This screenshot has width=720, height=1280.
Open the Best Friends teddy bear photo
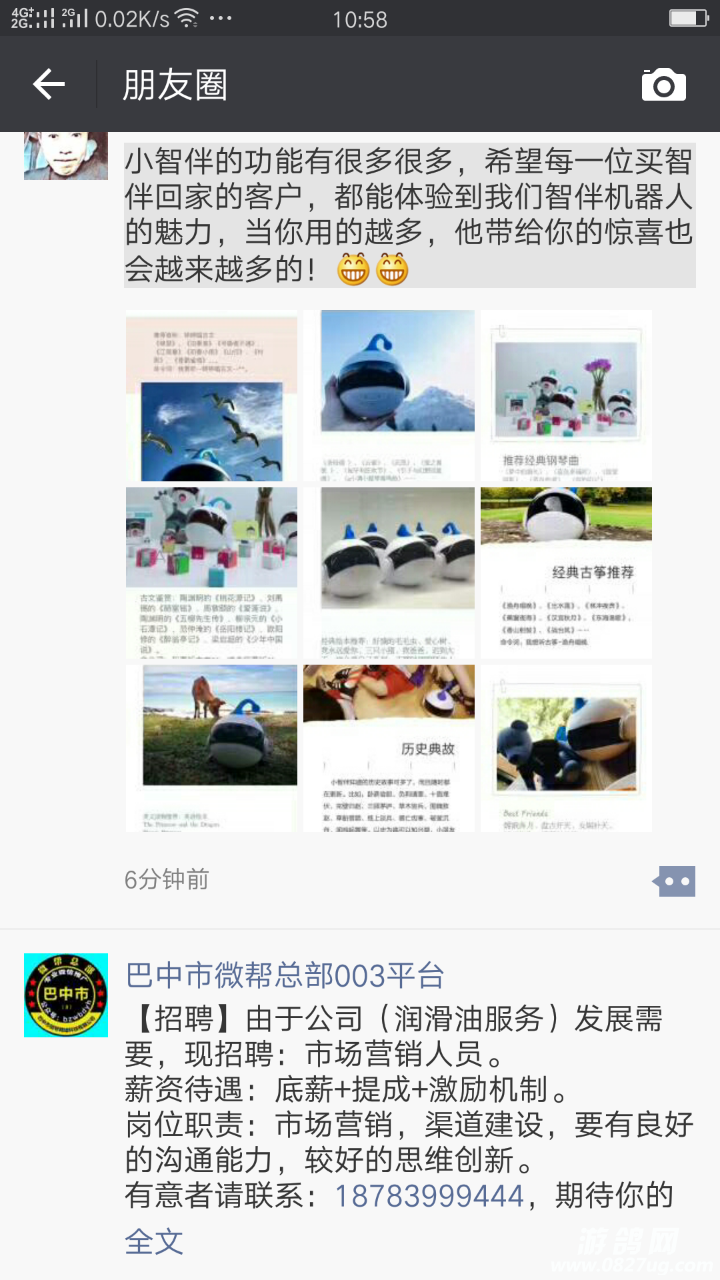(566, 748)
